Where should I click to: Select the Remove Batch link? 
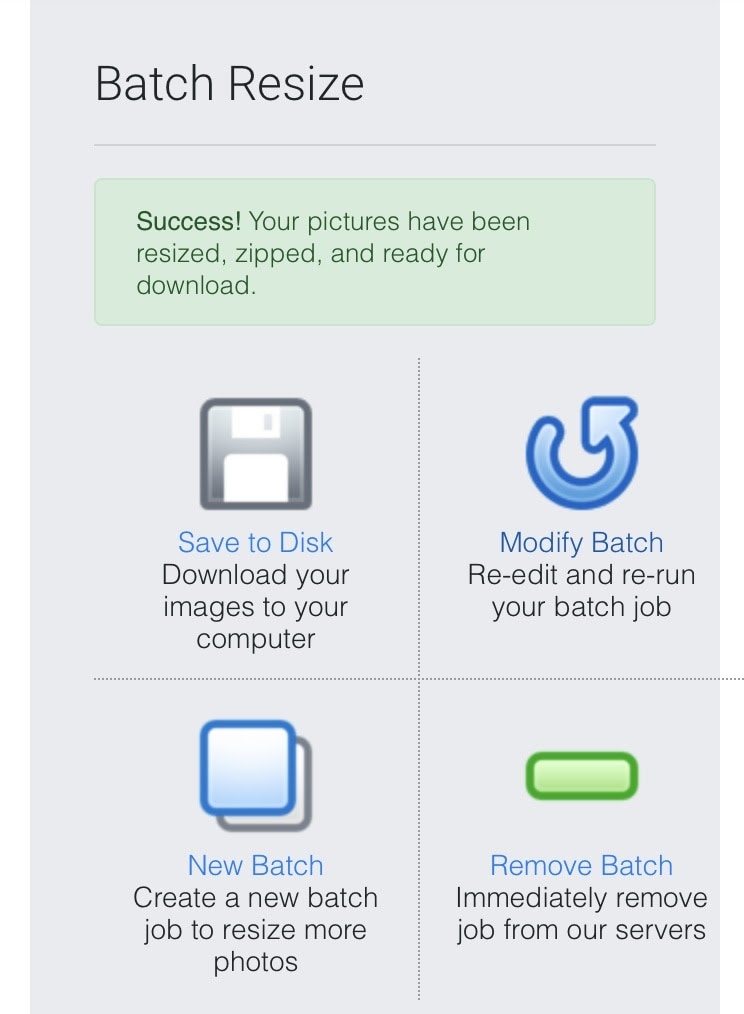[581, 866]
